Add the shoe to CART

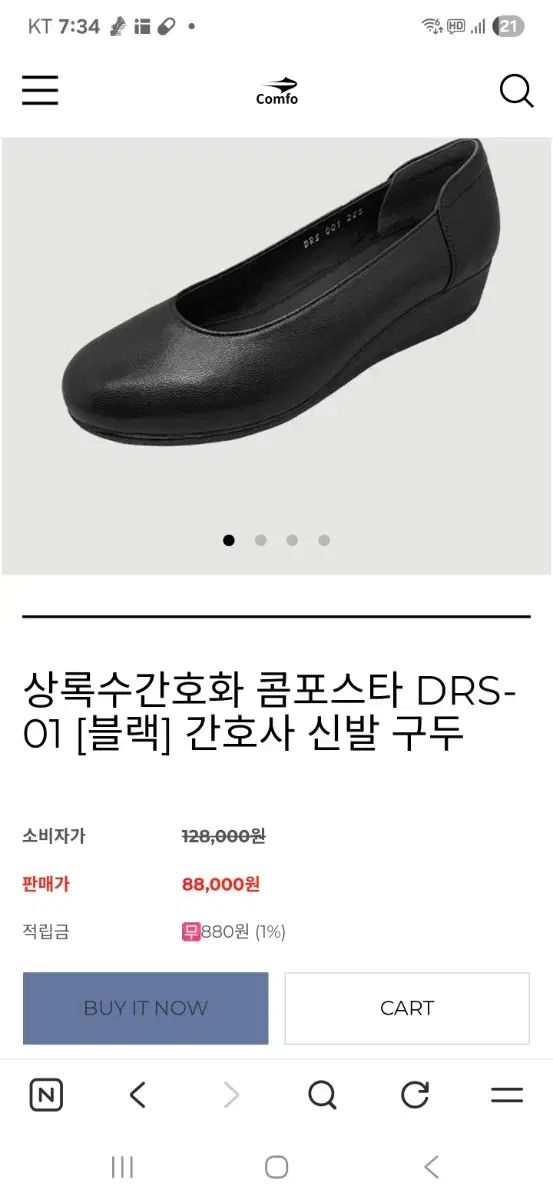407,1008
